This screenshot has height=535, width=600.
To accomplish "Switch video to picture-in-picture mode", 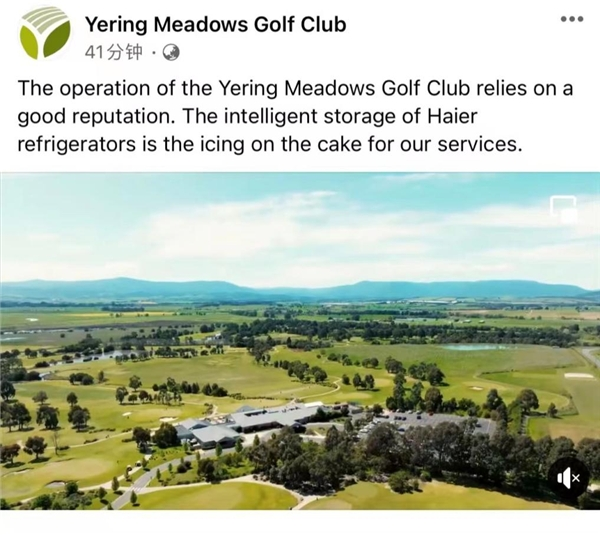I will click(564, 209).
